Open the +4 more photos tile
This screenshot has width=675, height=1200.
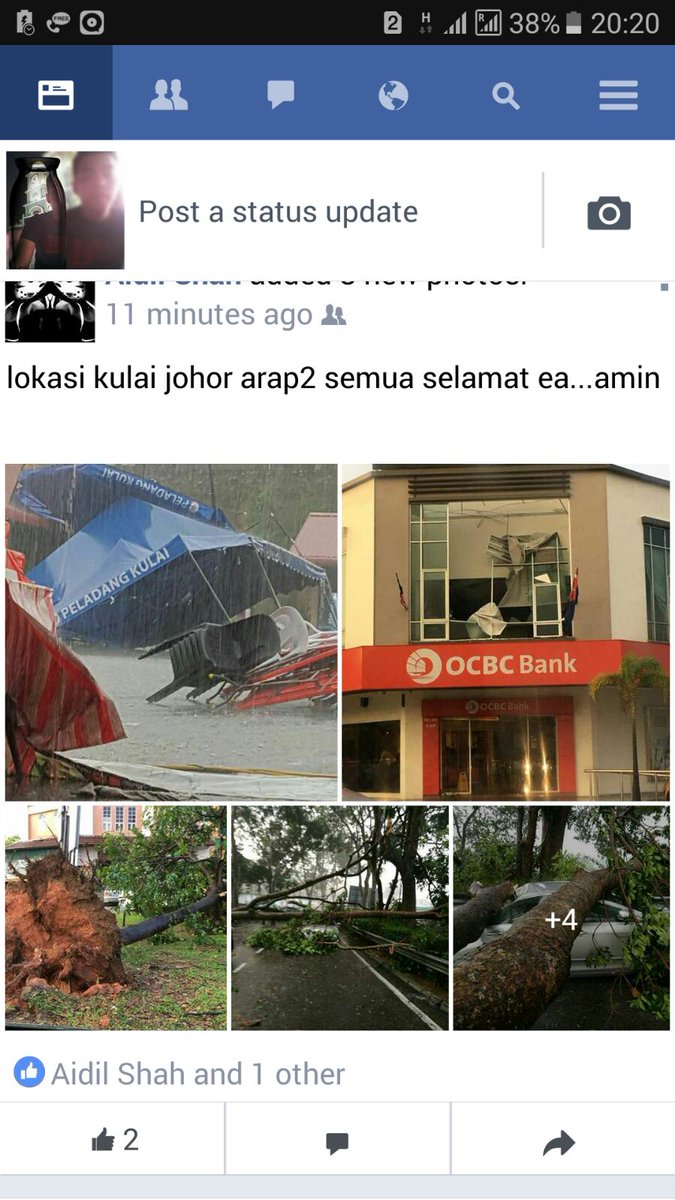pyautogui.click(x=561, y=918)
